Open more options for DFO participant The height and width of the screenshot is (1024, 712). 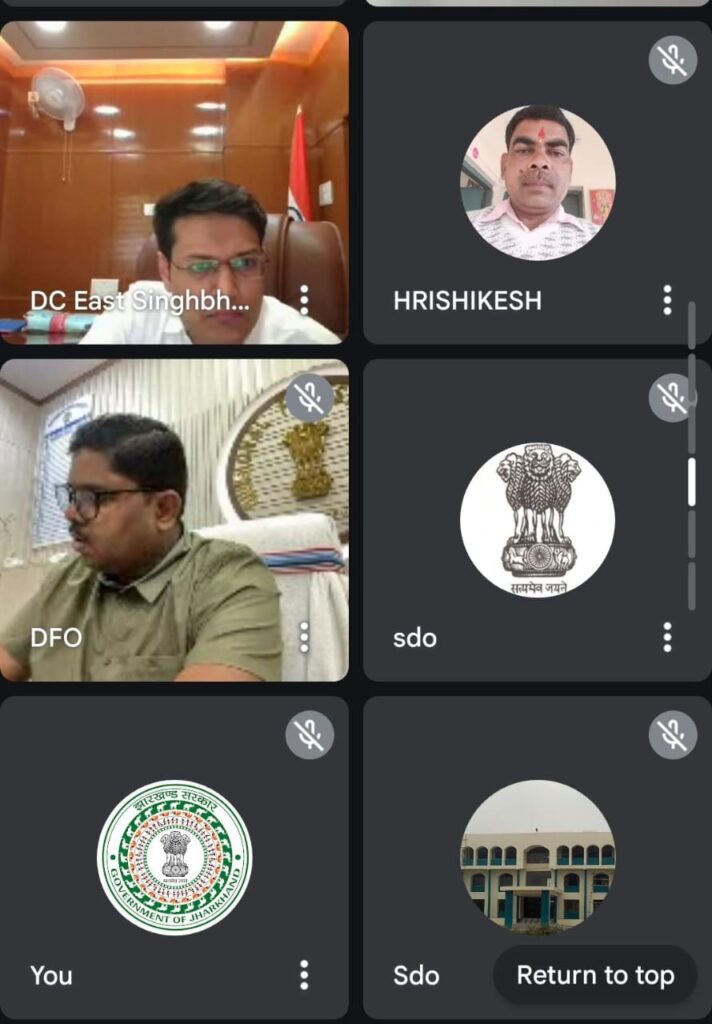click(x=304, y=637)
